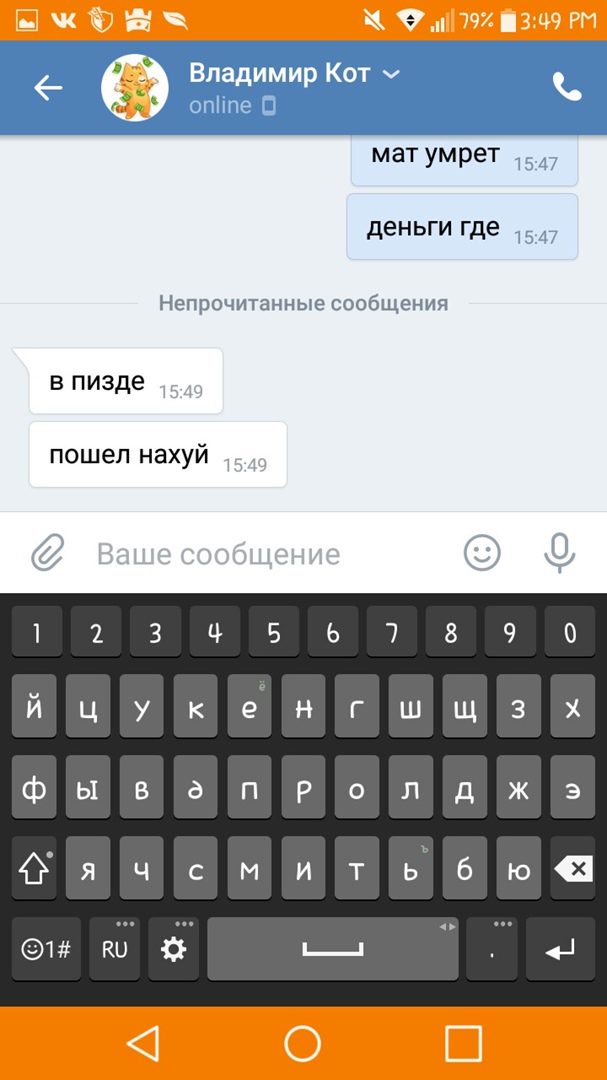Screen dimensions: 607x1080
Task: Go back from the chat with Владимир Кот
Action: [x=48, y=88]
